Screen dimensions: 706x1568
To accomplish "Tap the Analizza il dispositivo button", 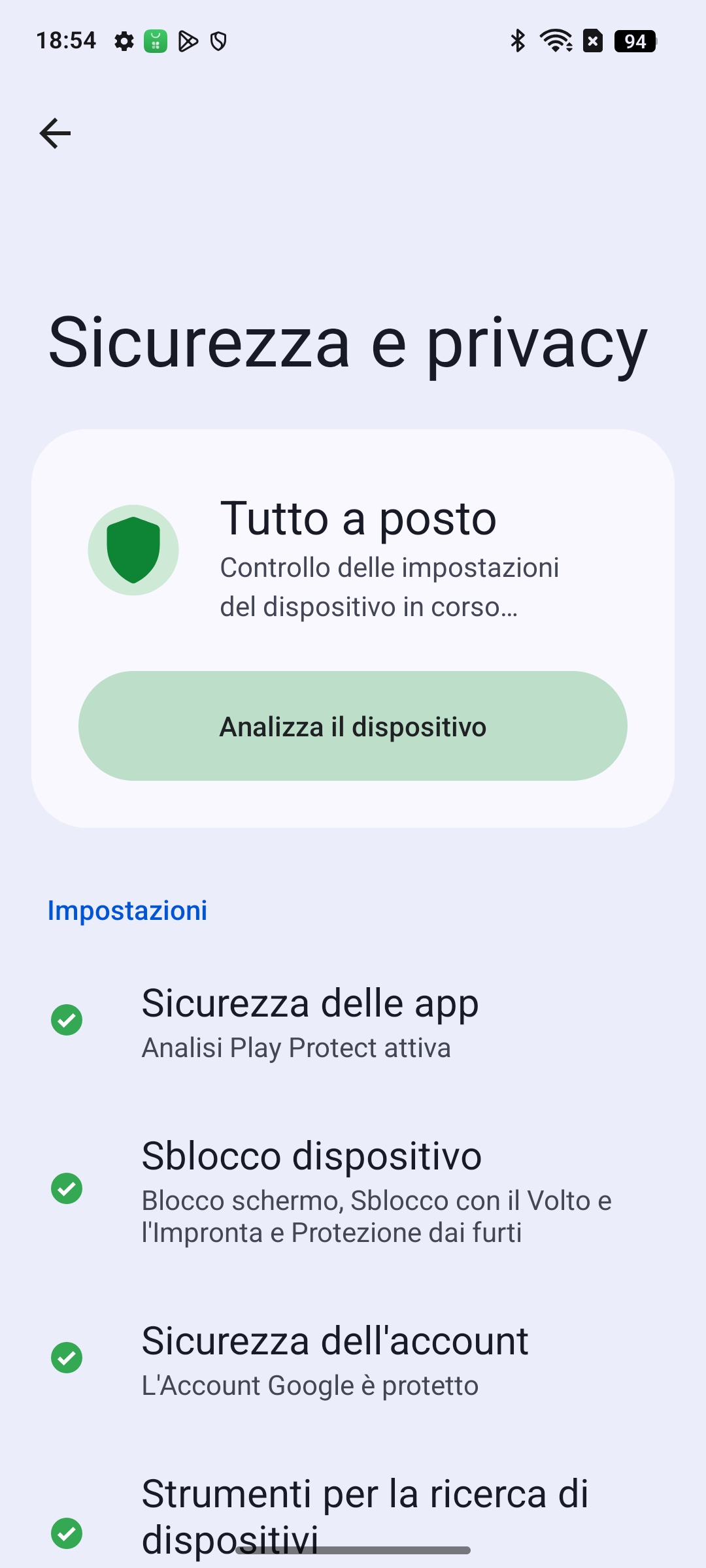I will click(x=353, y=726).
